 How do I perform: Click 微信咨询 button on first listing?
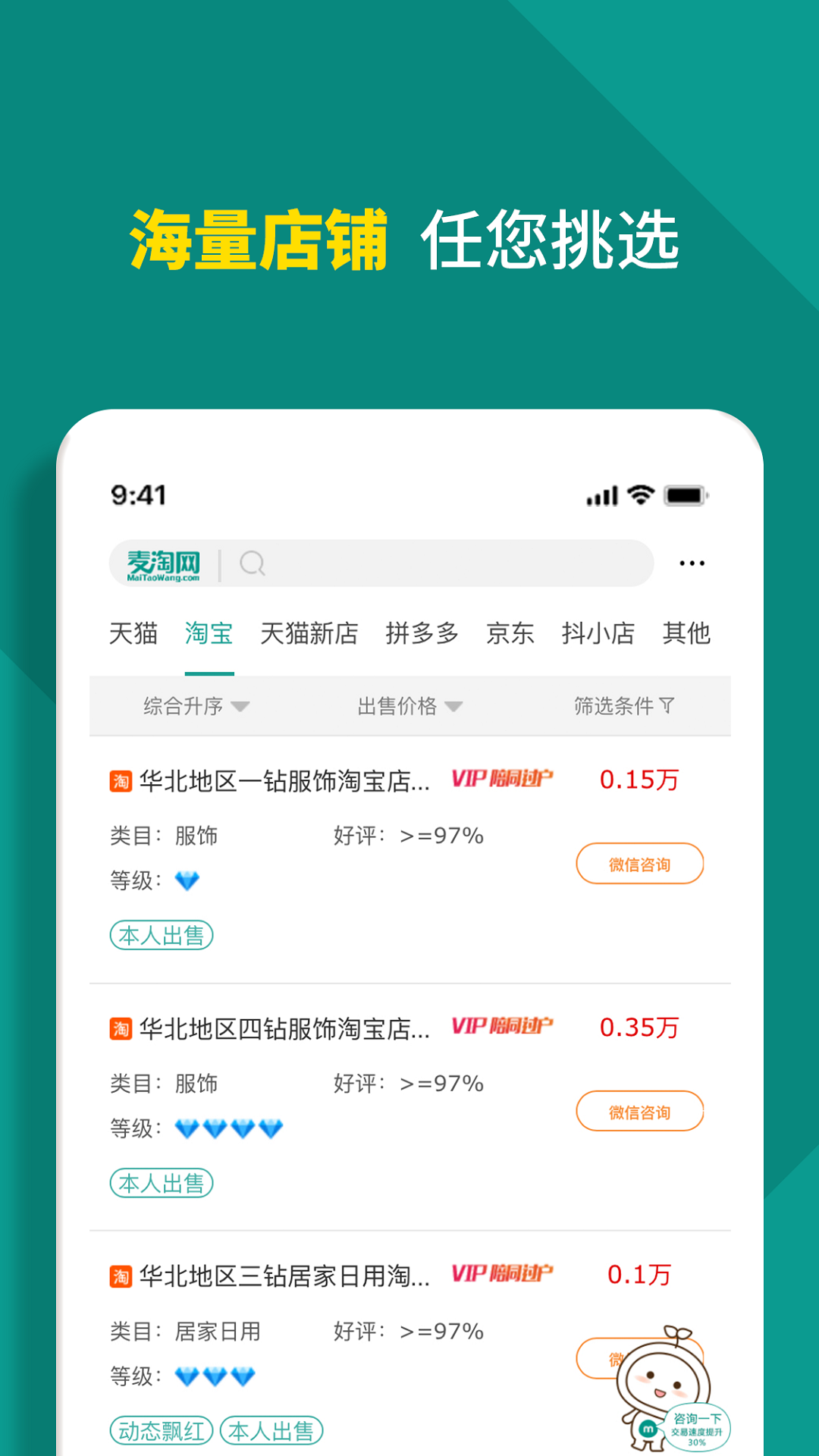tap(639, 863)
